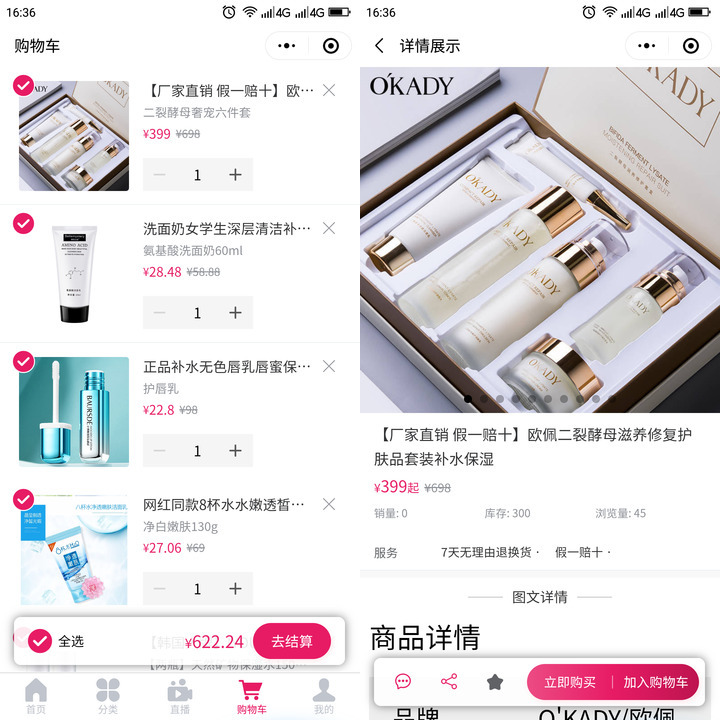Open the 购物车 page's three-dot menu
Image resolution: width=720 pixels, height=720 pixels.
tap(286, 46)
